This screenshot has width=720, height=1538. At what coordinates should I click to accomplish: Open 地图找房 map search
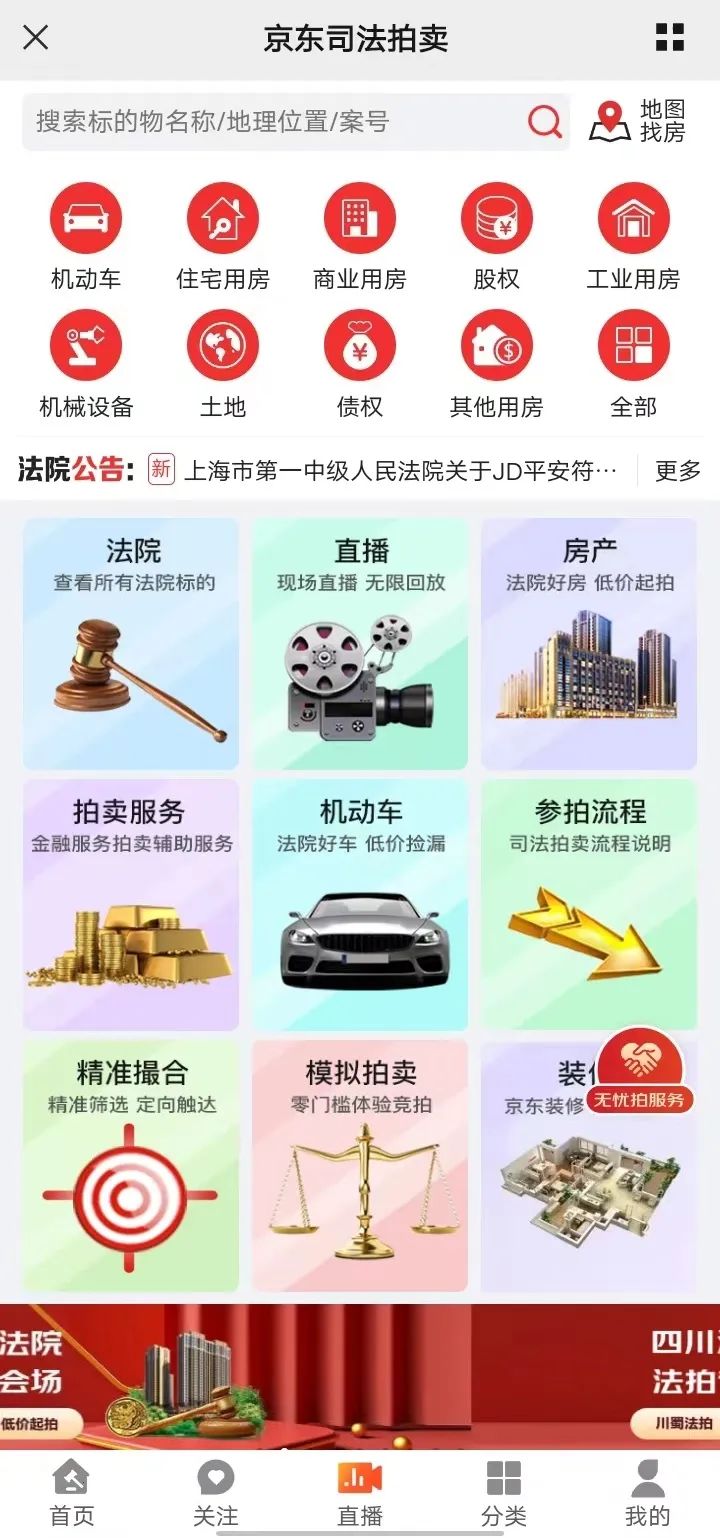(x=637, y=122)
